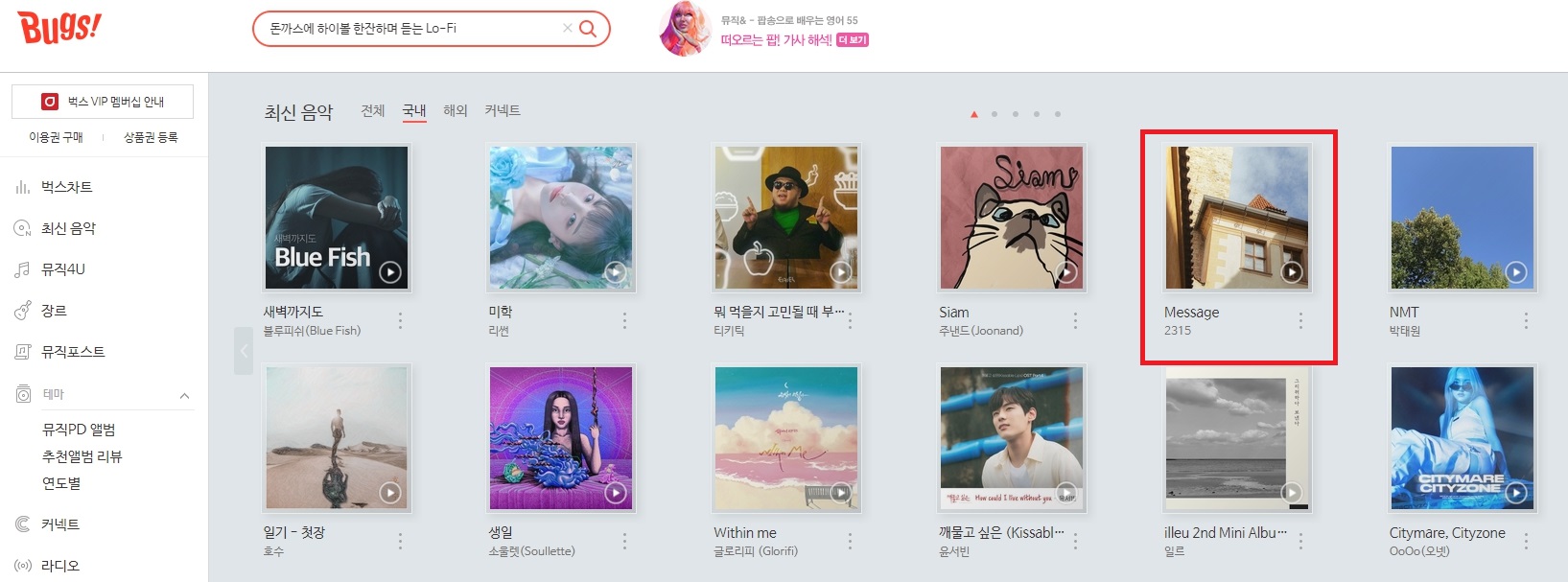The image size is (1568, 582).
Task: Select the 커넥트 tab
Action: pos(503,110)
